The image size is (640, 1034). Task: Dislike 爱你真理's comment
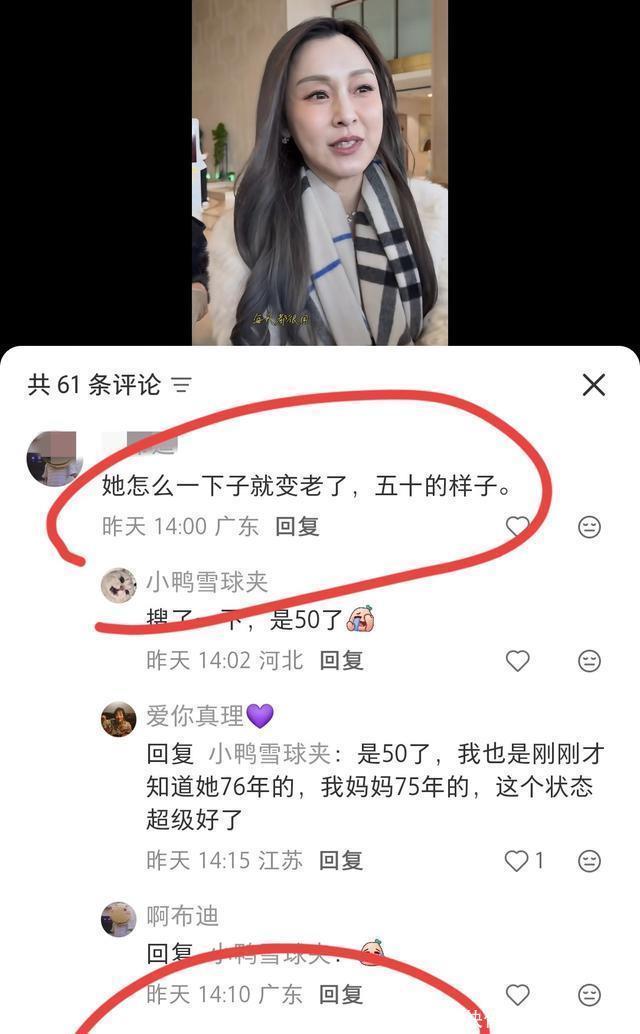(590, 860)
